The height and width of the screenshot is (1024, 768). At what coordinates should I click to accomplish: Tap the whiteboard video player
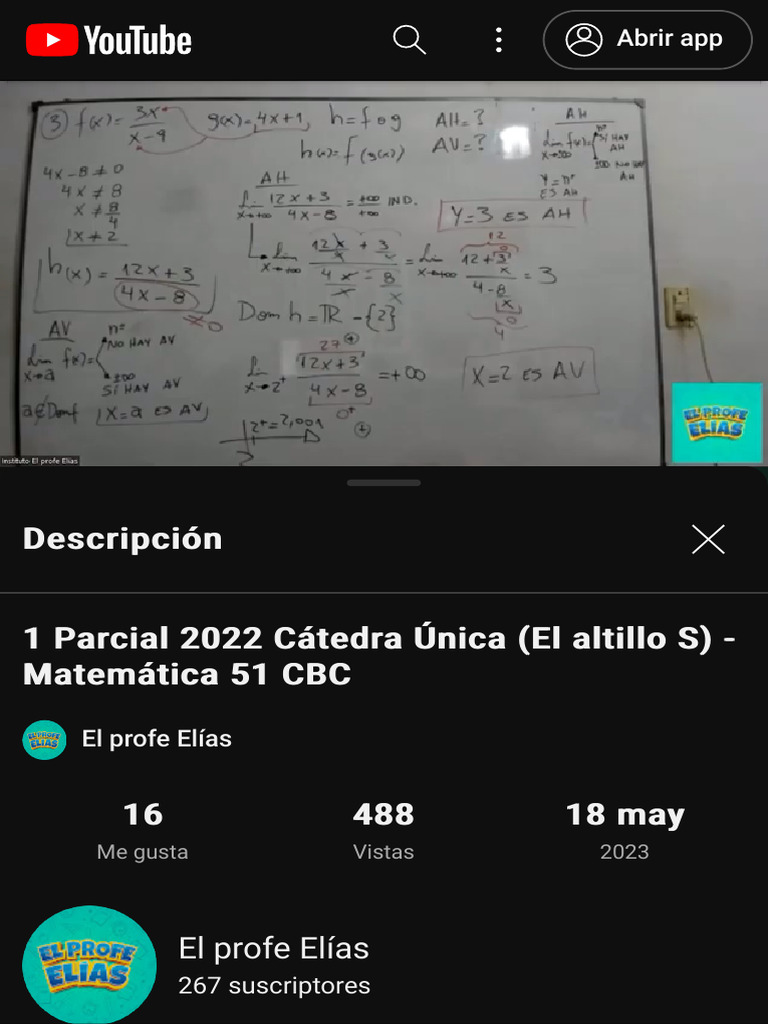coord(384,273)
